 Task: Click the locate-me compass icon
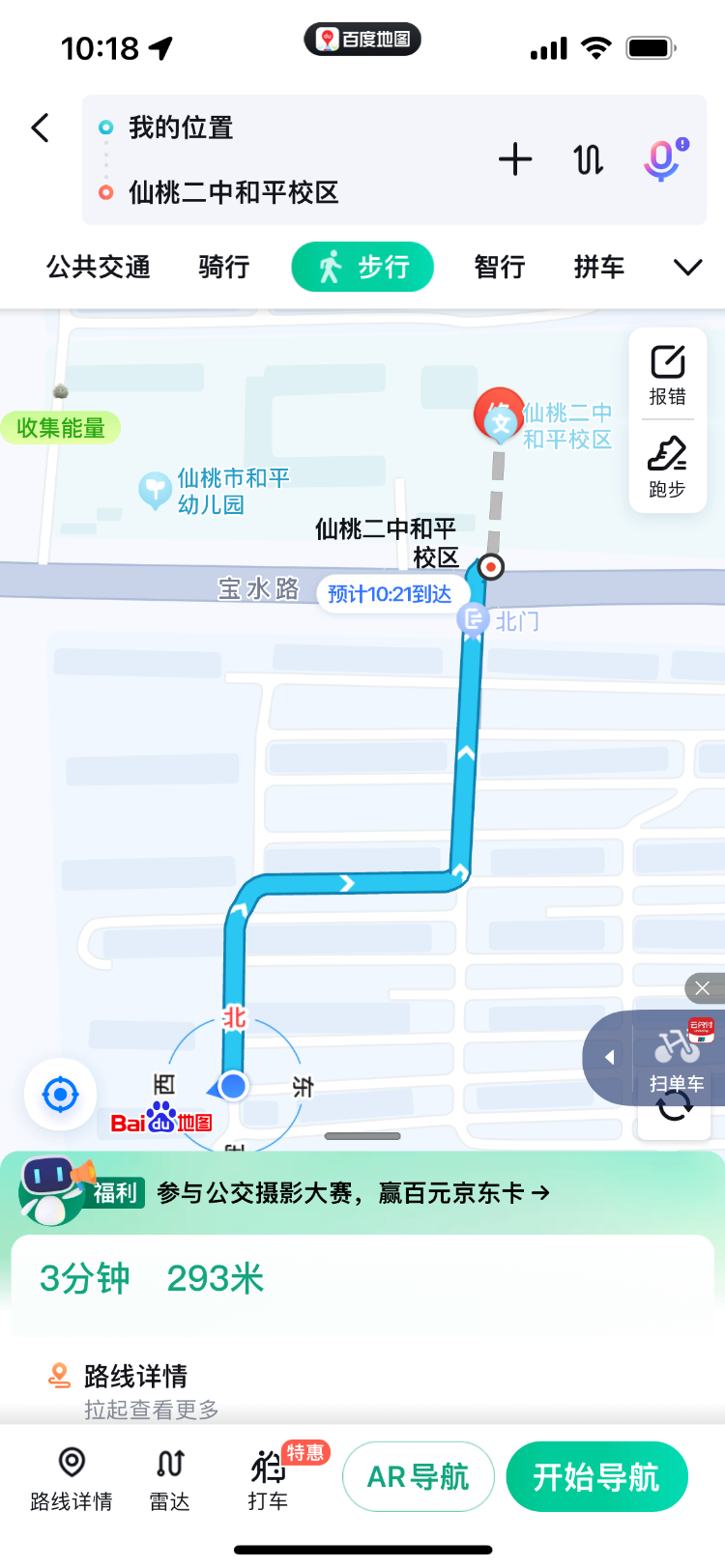tap(59, 1095)
